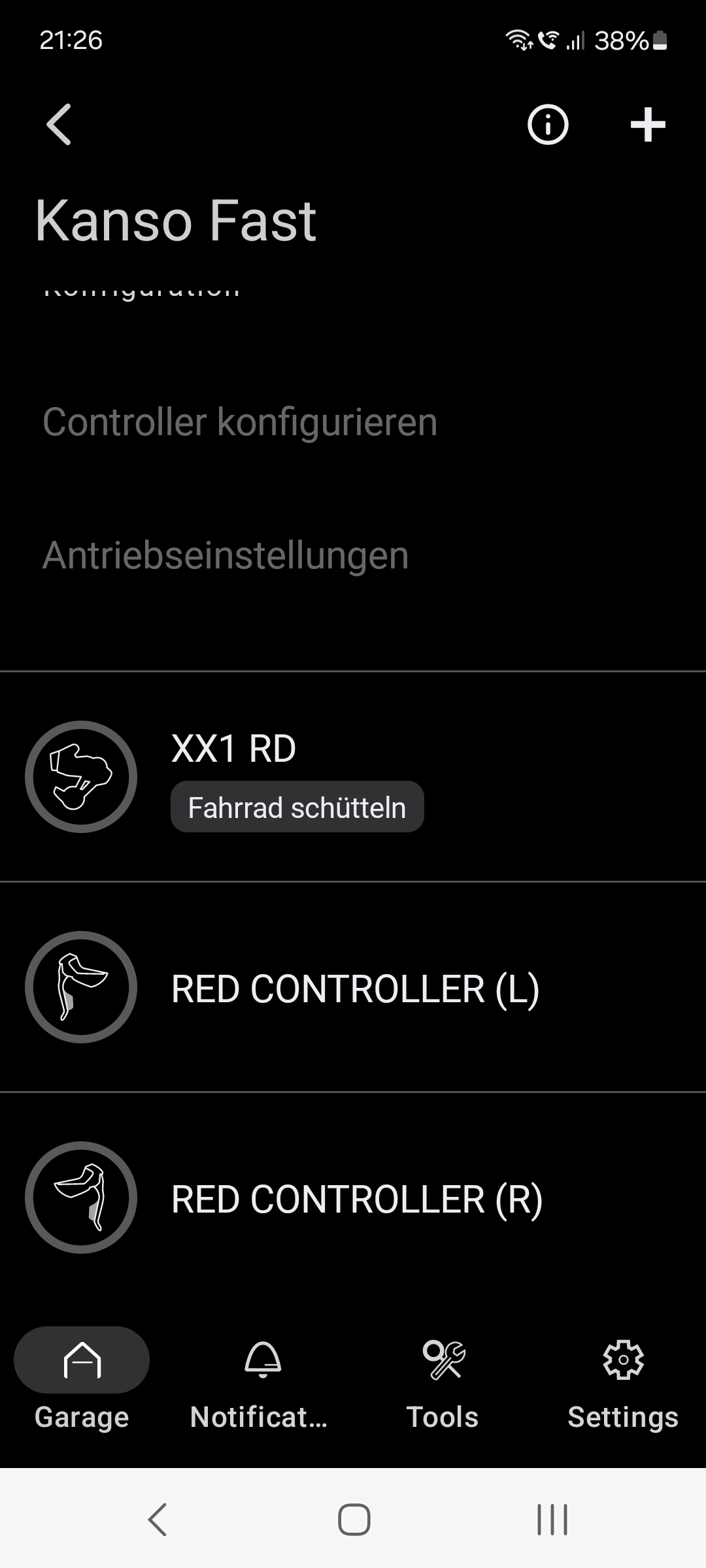Open Controller konfigurieren

240,422
